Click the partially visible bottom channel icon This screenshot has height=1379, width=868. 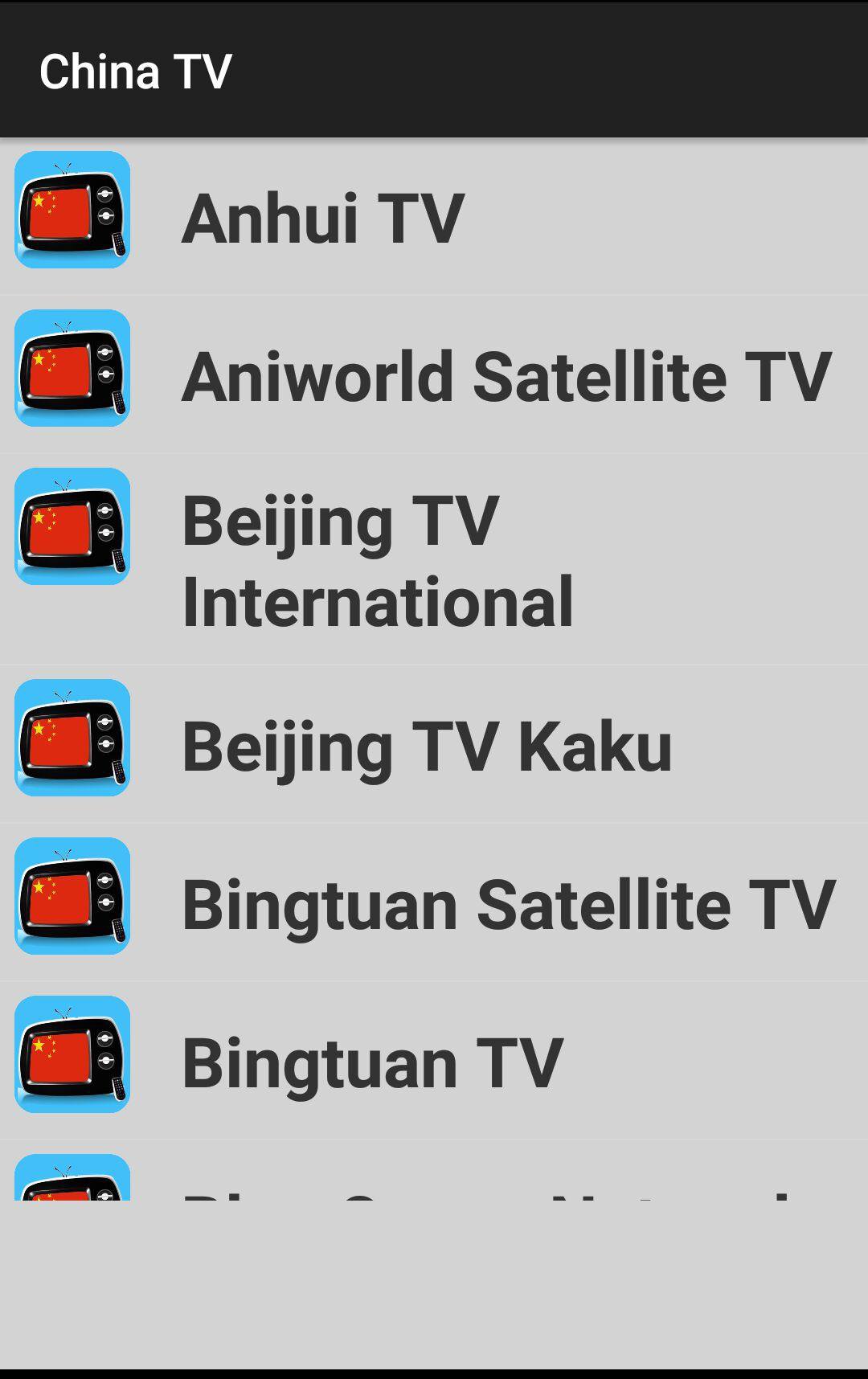72,1181
